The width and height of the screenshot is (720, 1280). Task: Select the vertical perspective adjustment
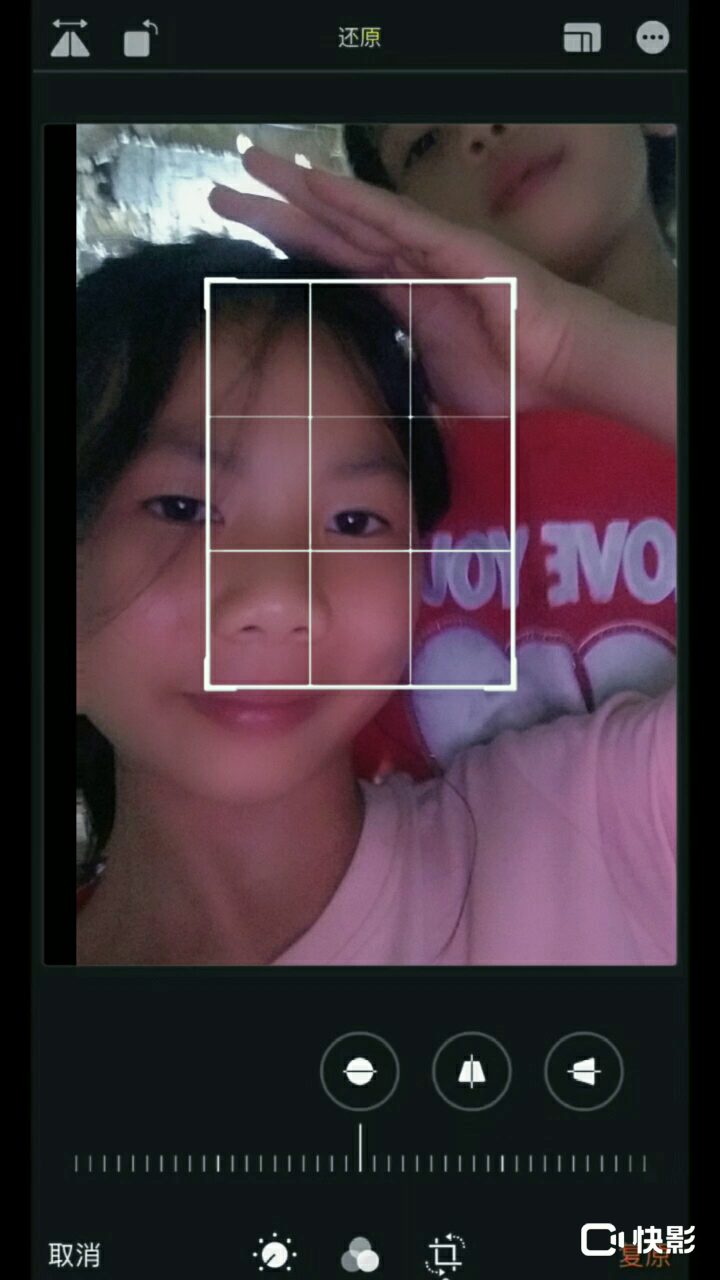click(471, 1072)
